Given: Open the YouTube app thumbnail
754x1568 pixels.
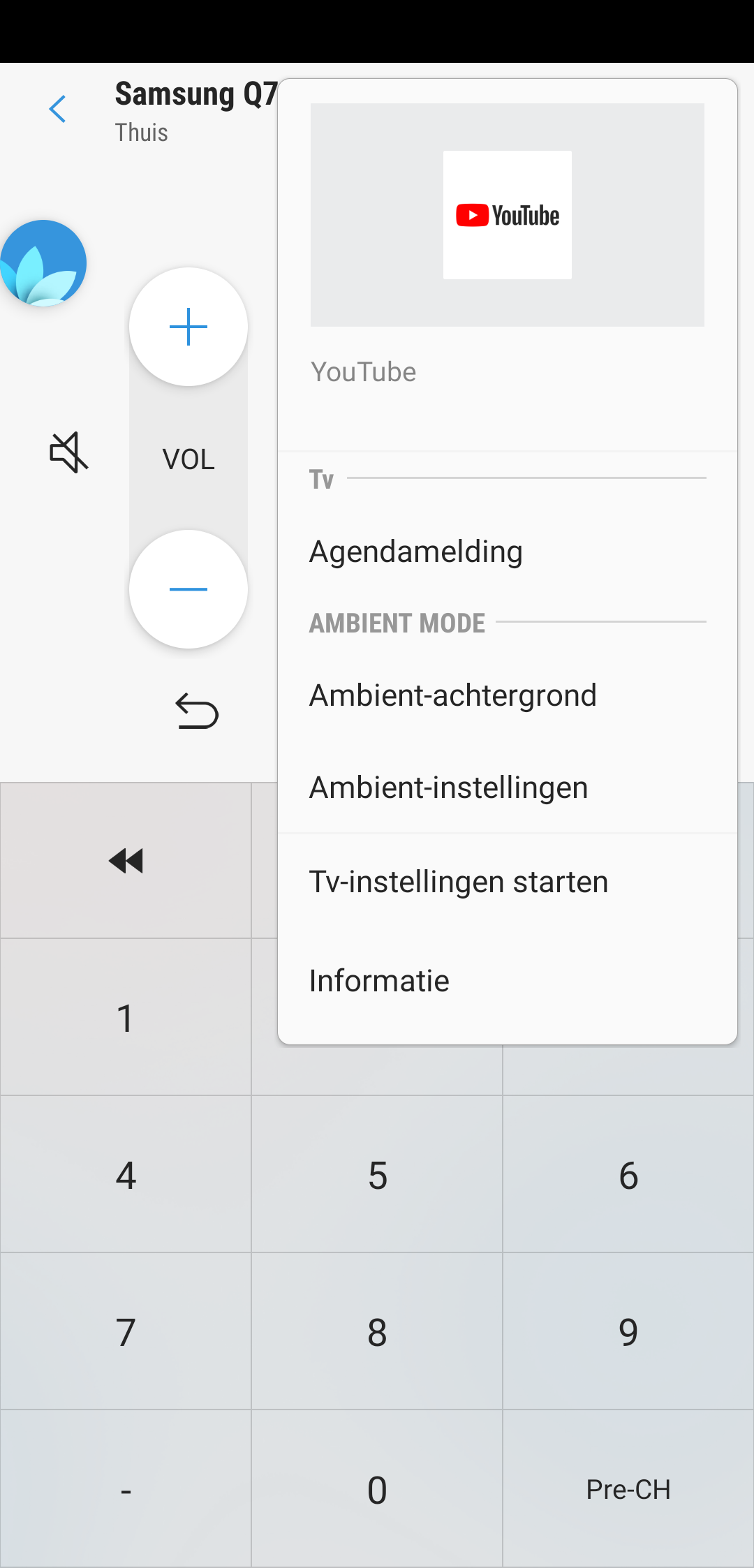Looking at the screenshot, I should (507, 215).
